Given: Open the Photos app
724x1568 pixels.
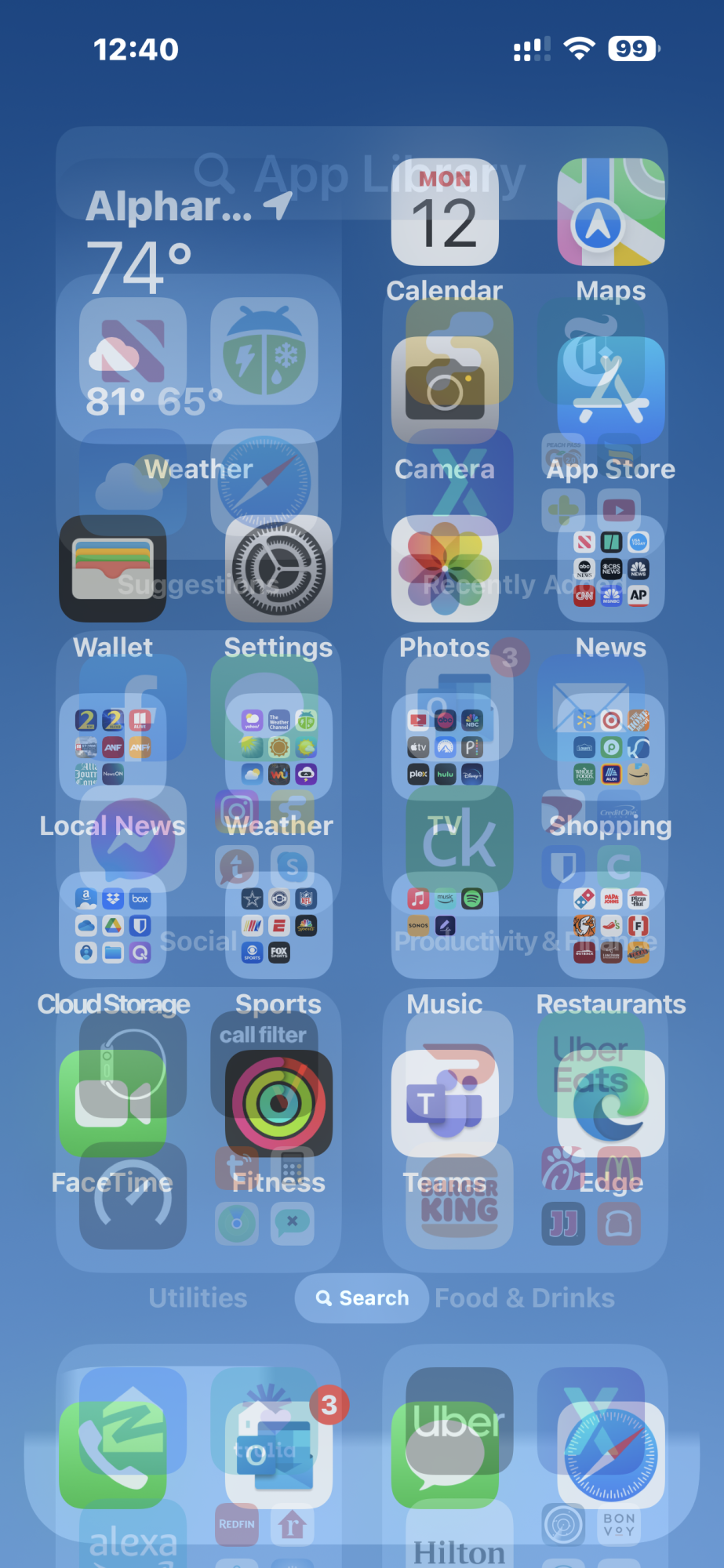Looking at the screenshot, I should point(445,568).
